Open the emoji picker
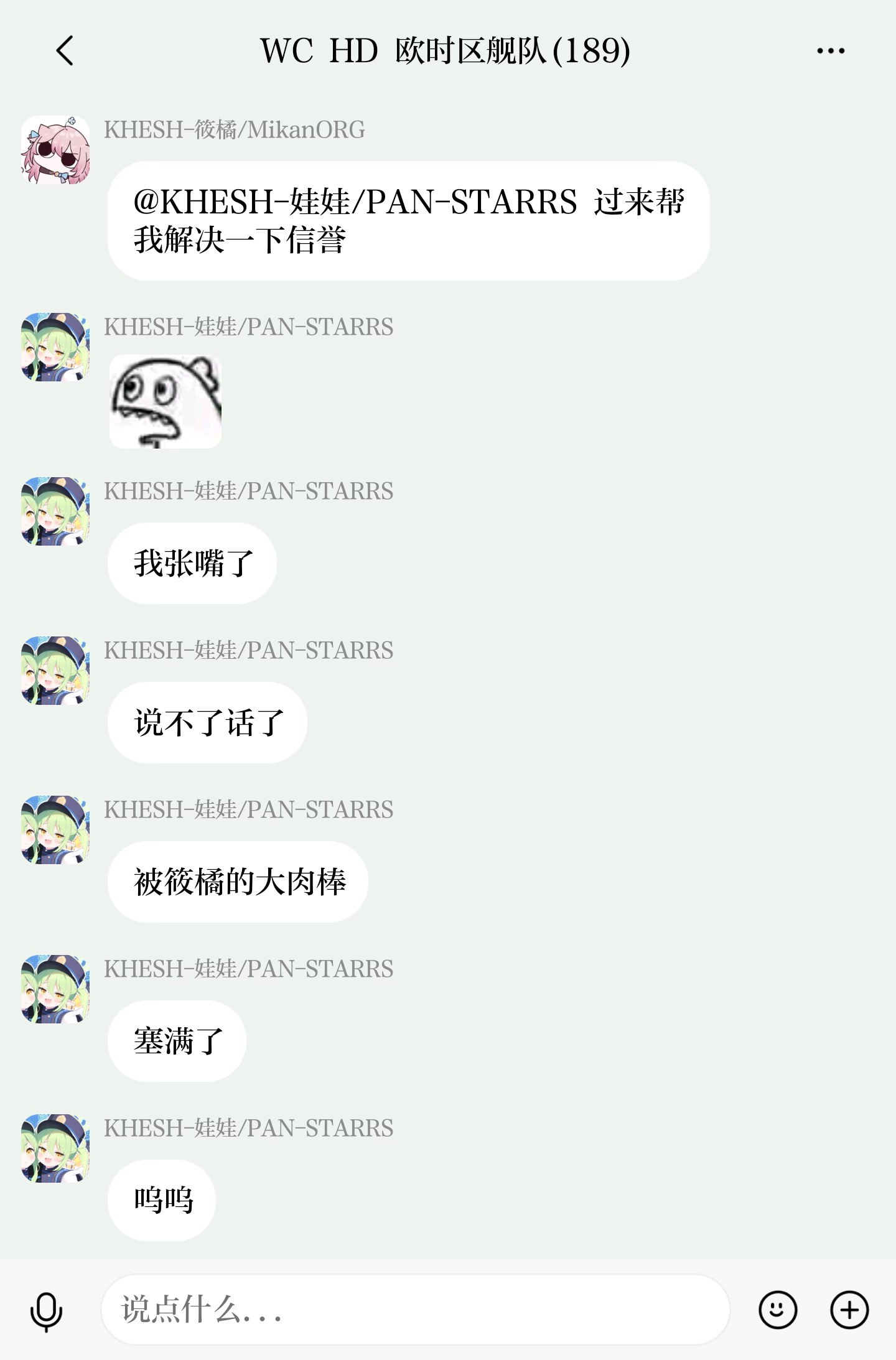Viewport: 896px width, 1360px height. tap(778, 1310)
